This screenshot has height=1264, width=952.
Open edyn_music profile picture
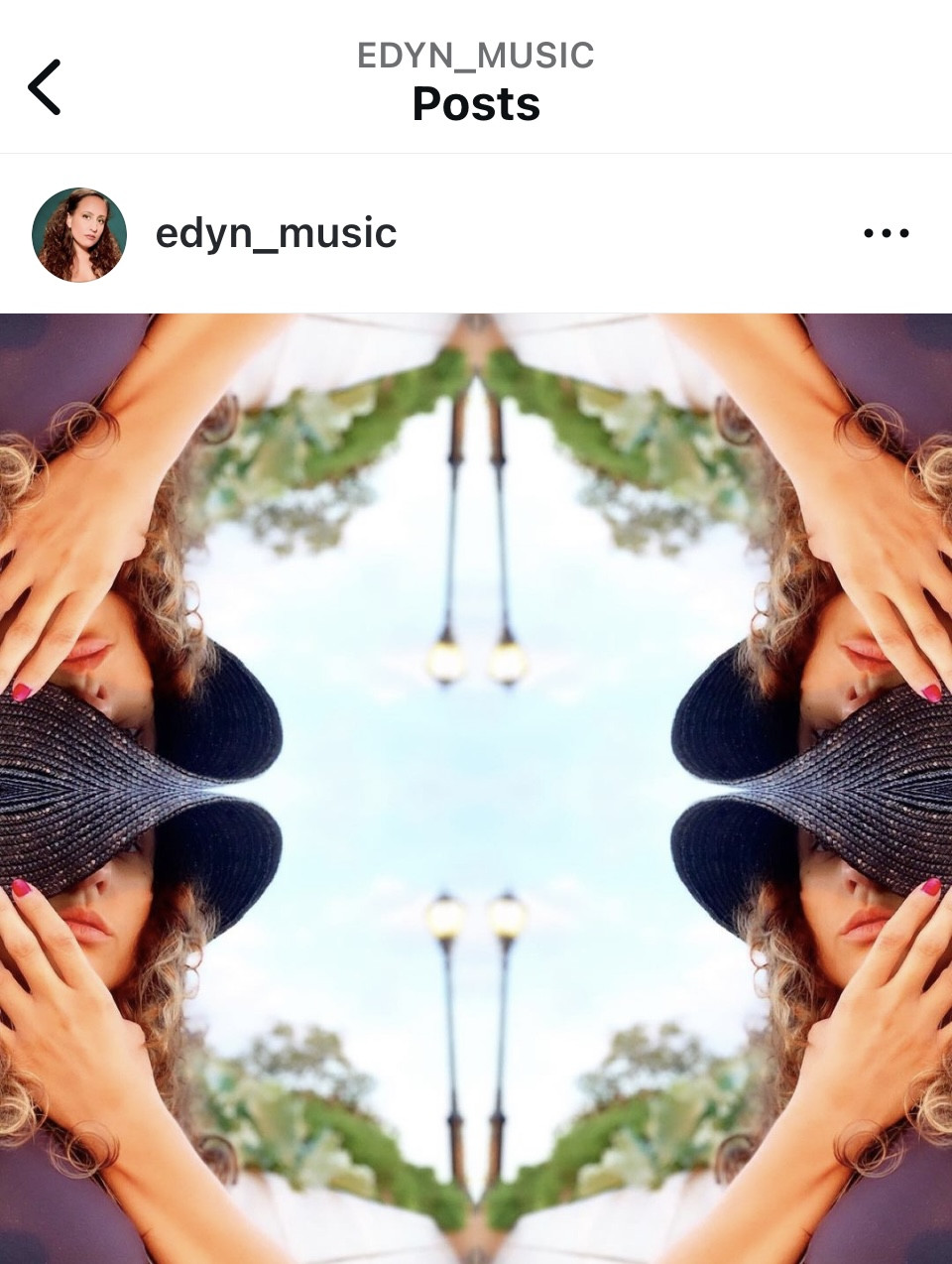[79, 234]
